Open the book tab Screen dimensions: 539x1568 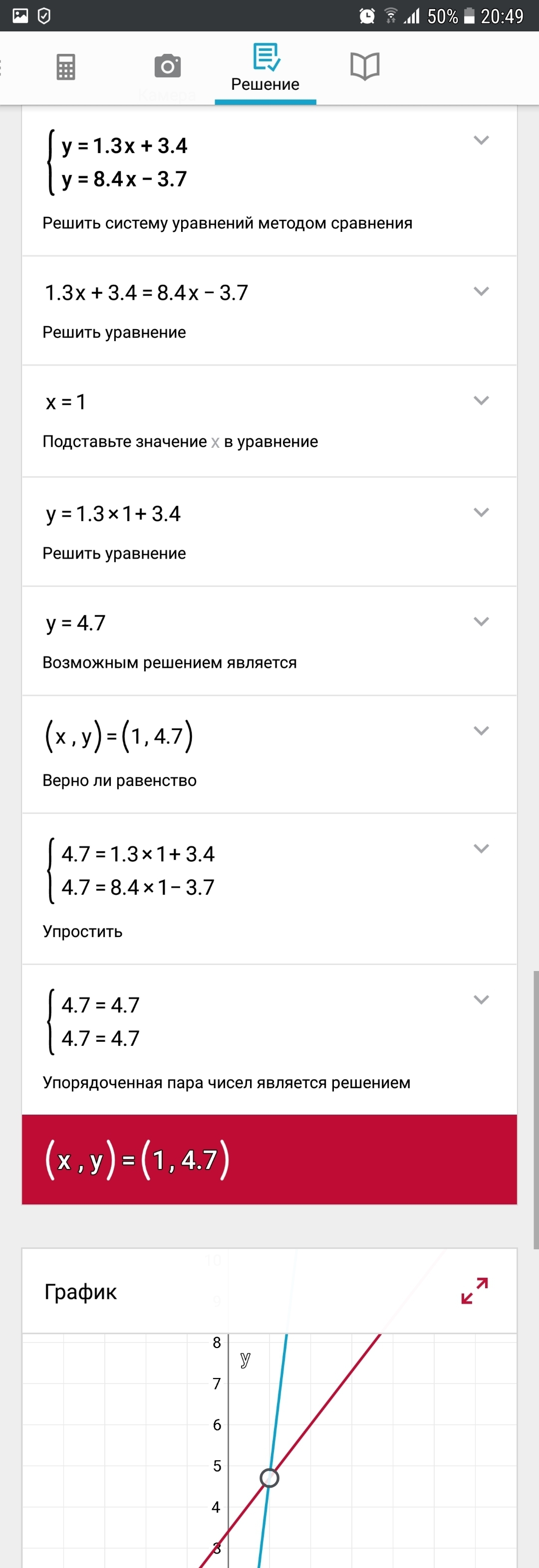point(365,66)
